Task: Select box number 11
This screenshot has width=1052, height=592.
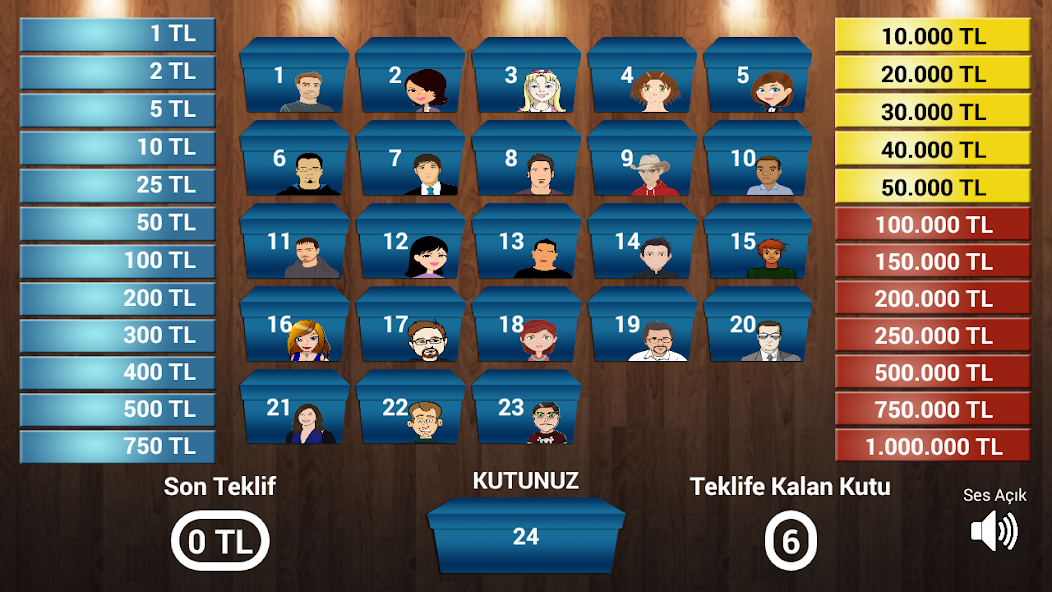Action: [x=294, y=243]
